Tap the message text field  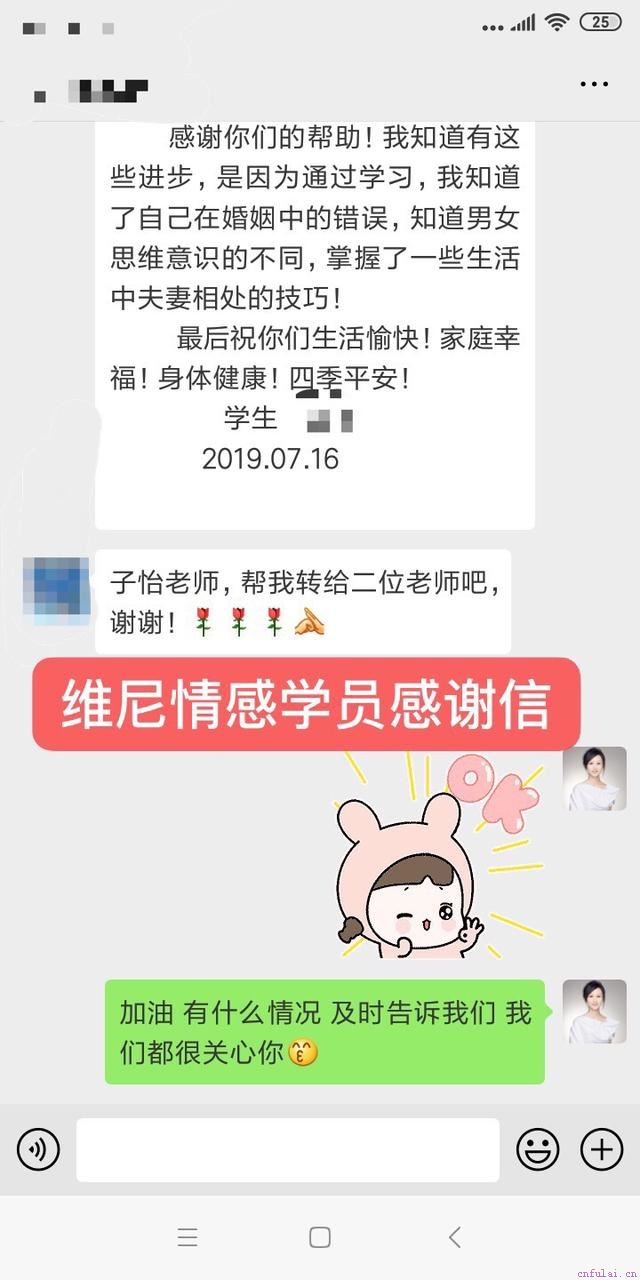tap(288, 1150)
